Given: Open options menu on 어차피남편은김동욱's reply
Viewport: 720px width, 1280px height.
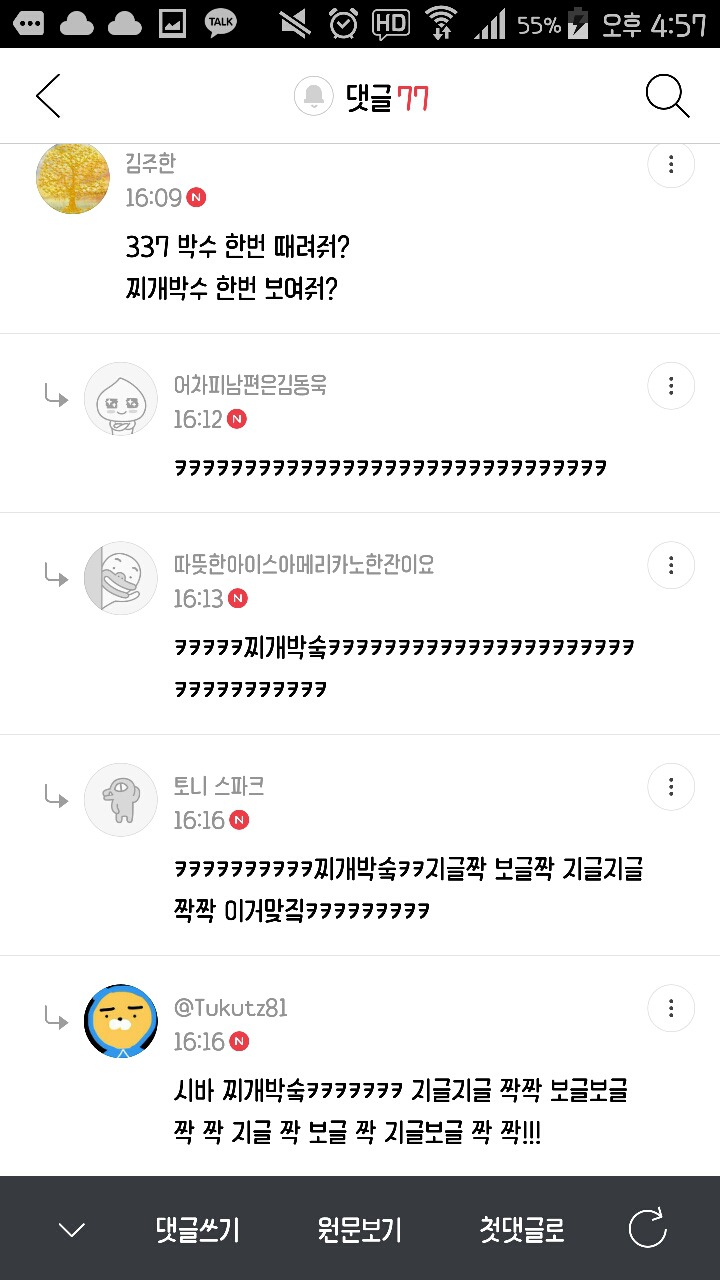Looking at the screenshot, I should point(671,385).
